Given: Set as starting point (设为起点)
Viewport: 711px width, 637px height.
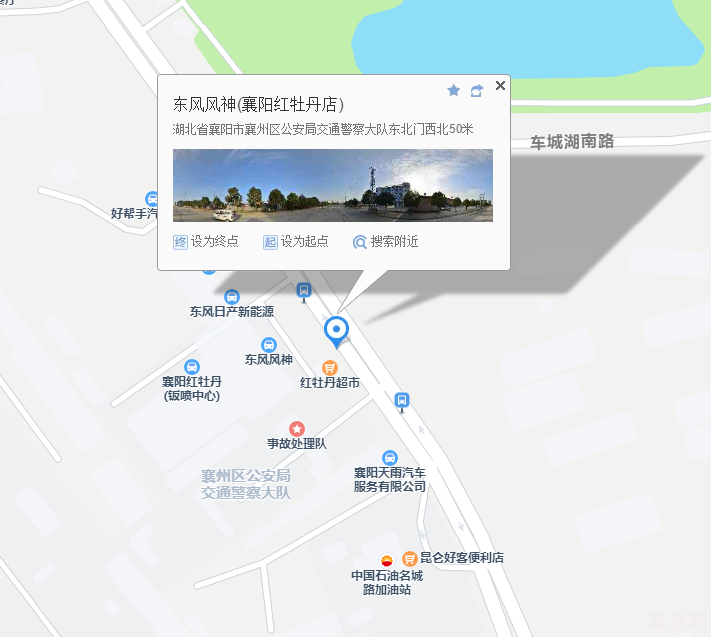Looking at the screenshot, I should (295, 242).
